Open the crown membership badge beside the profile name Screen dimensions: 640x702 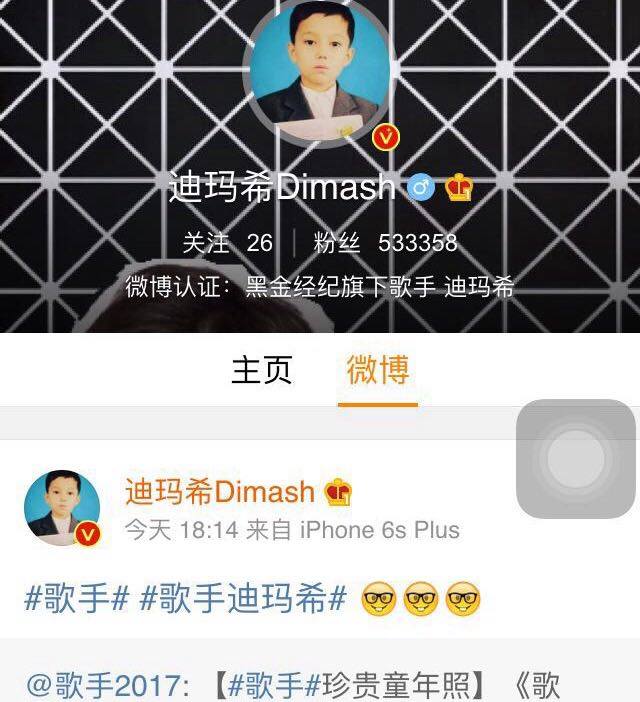coord(459,188)
